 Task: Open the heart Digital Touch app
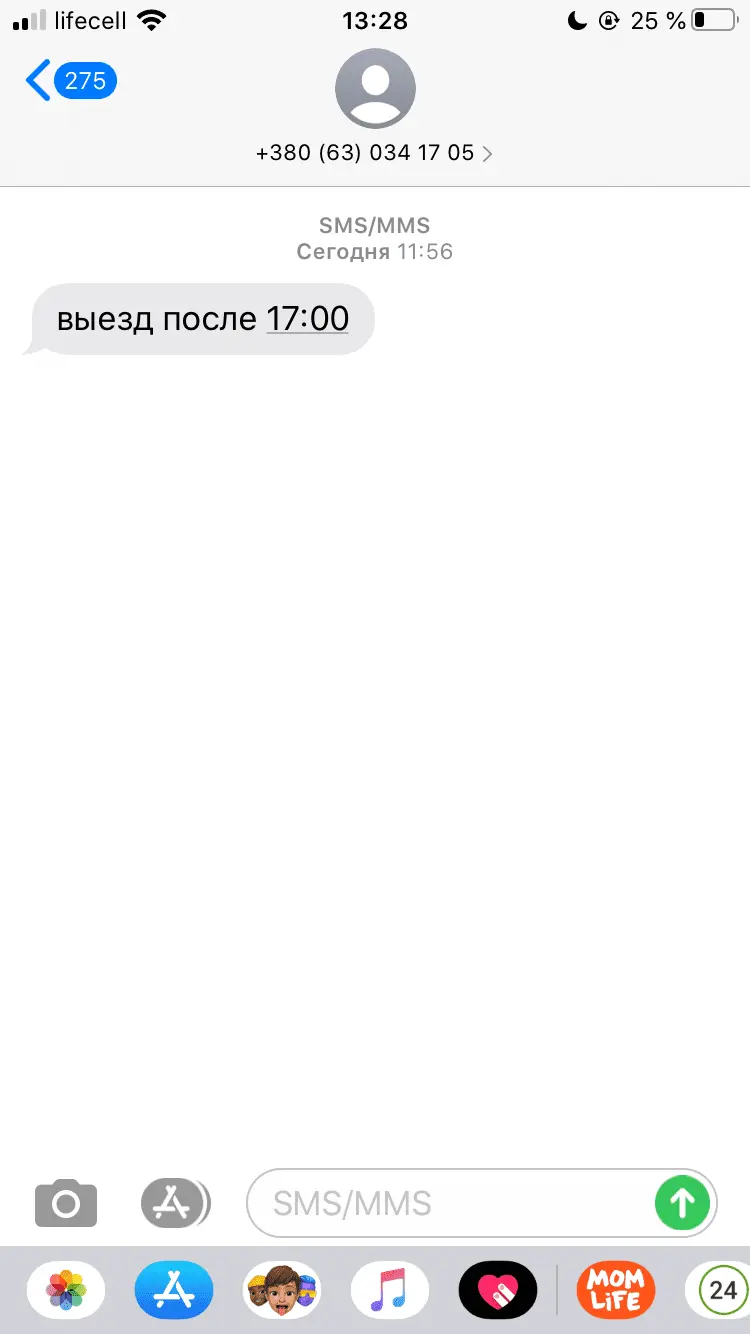[x=498, y=1290]
